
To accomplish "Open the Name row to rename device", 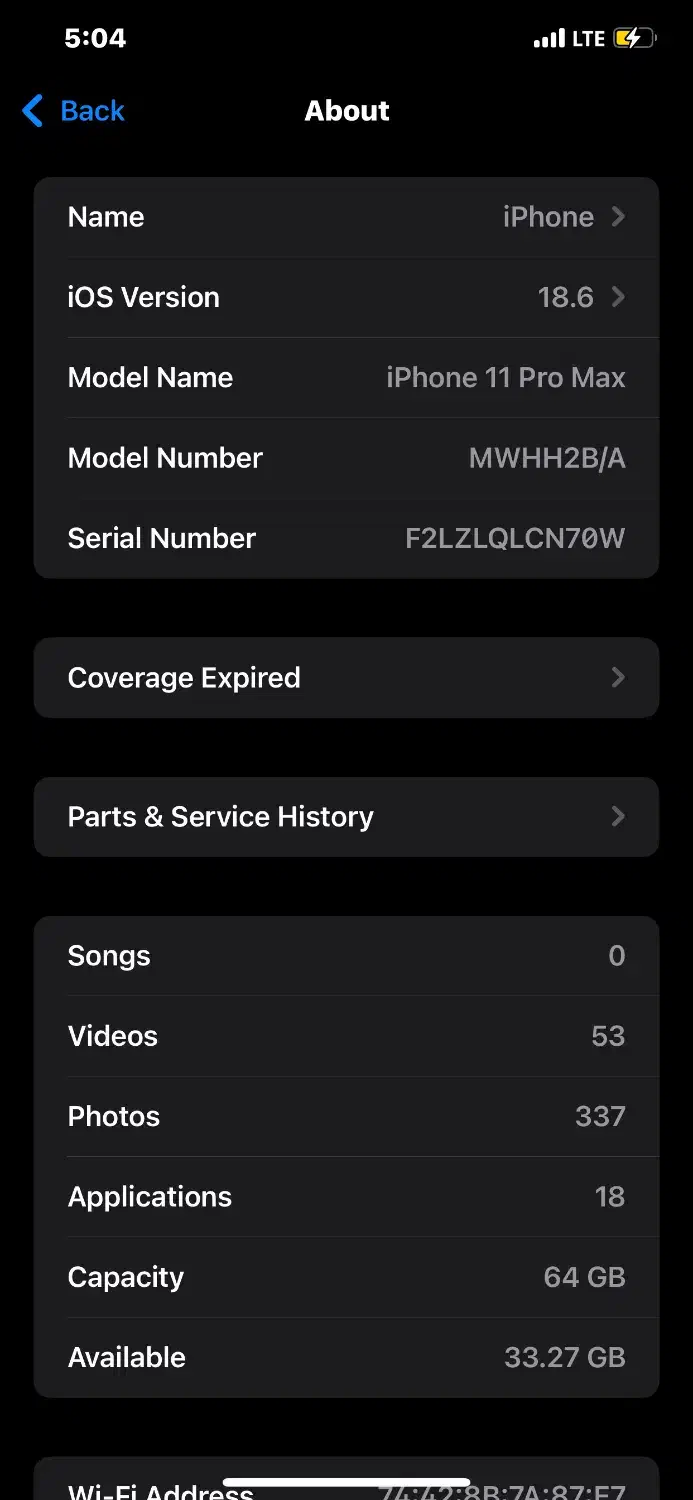I will [x=346, y=217].
